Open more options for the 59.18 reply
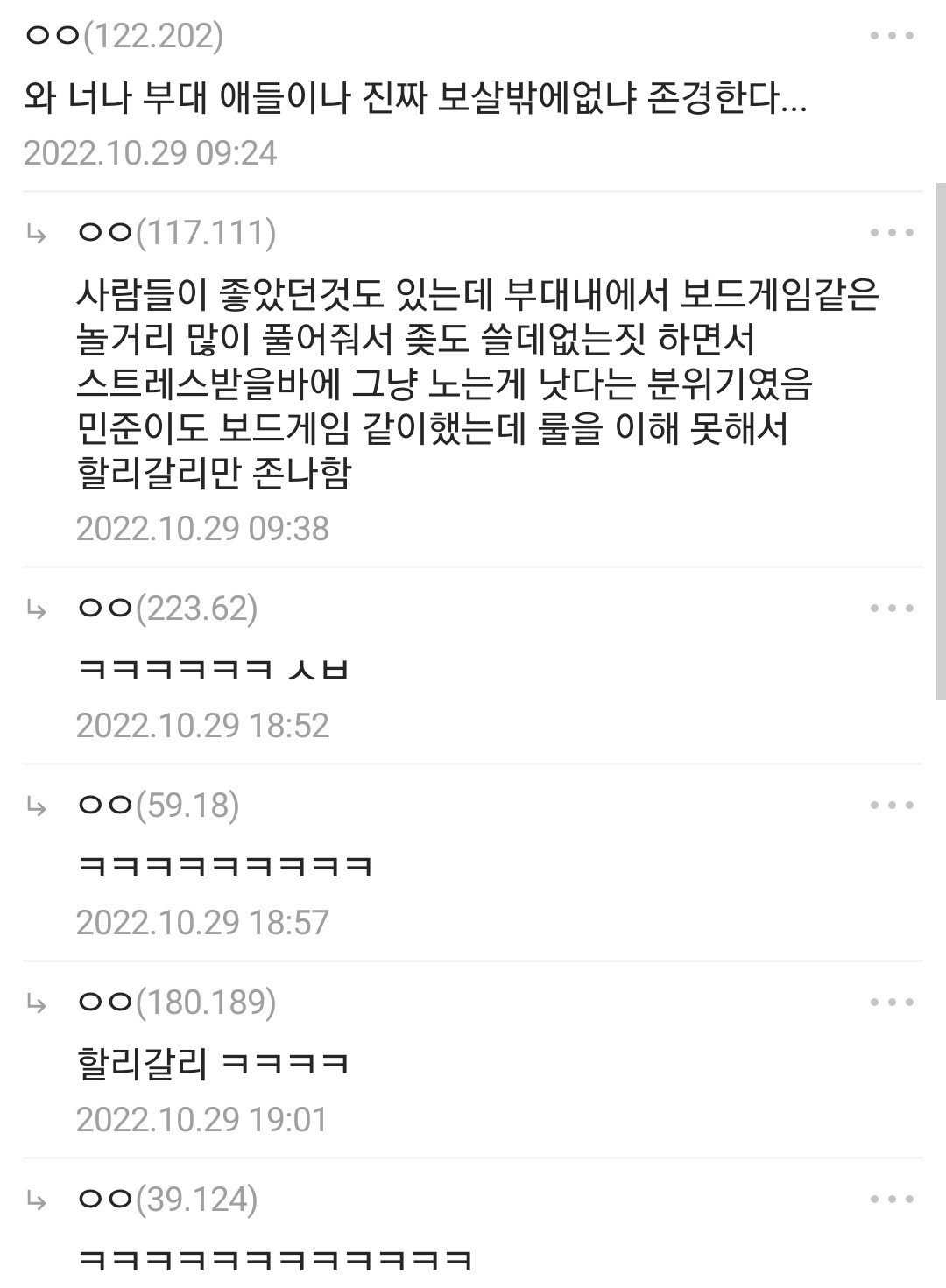Image resolution: width=946 pixels, height=1288 pixels. 893,806
